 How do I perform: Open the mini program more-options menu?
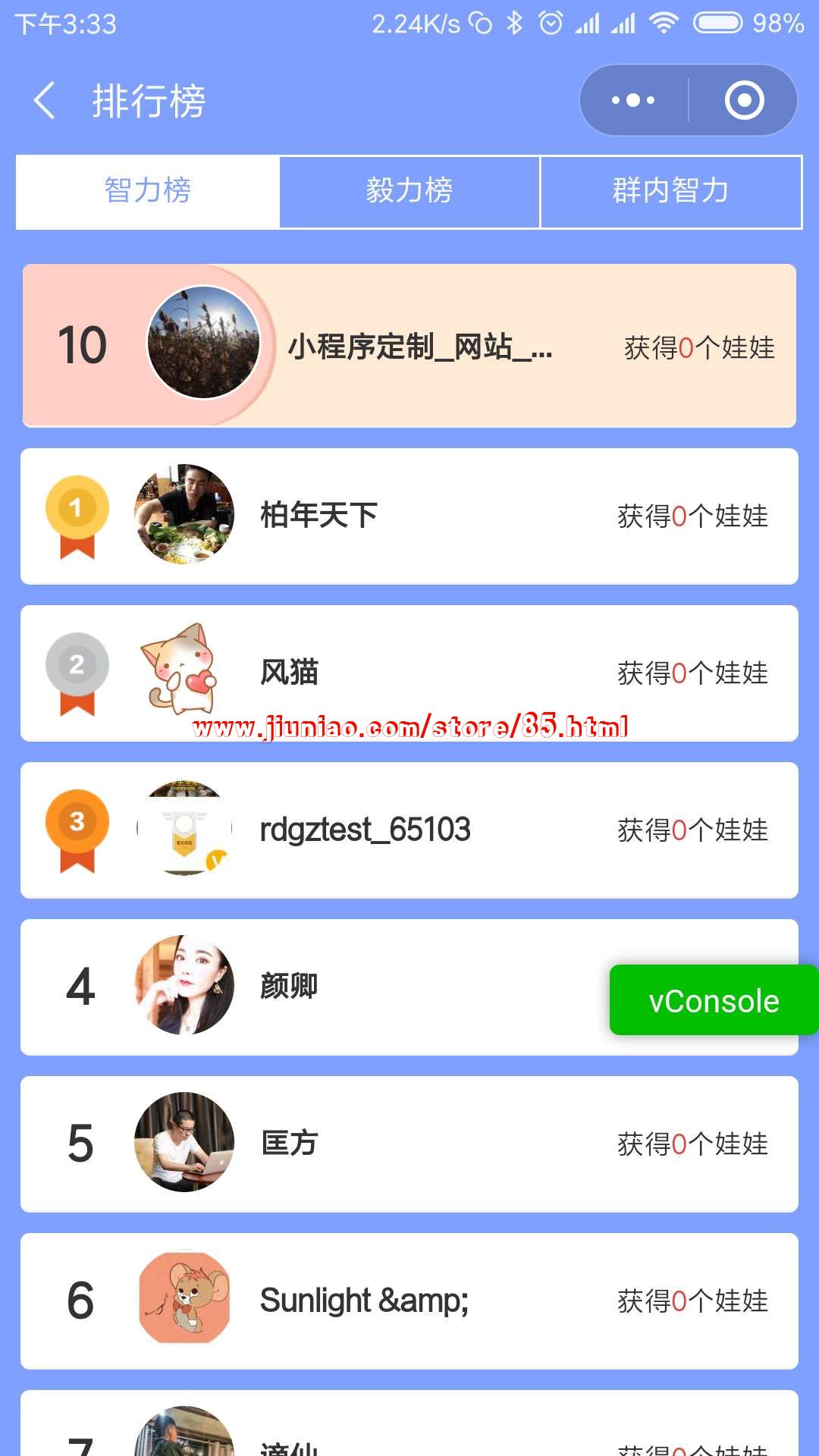[634, 101]
